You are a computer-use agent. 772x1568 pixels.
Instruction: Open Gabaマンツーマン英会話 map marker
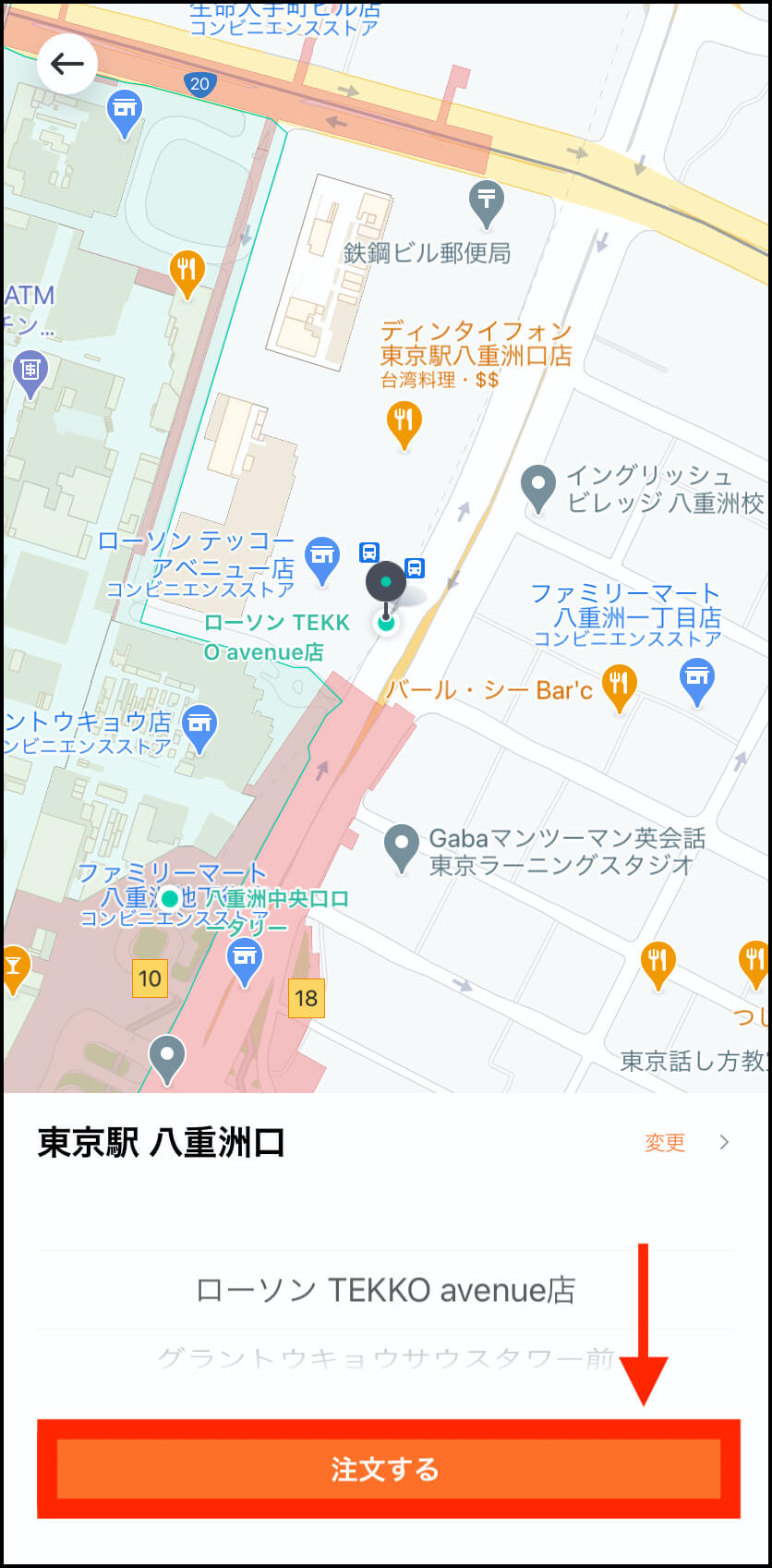click(402, 849)
